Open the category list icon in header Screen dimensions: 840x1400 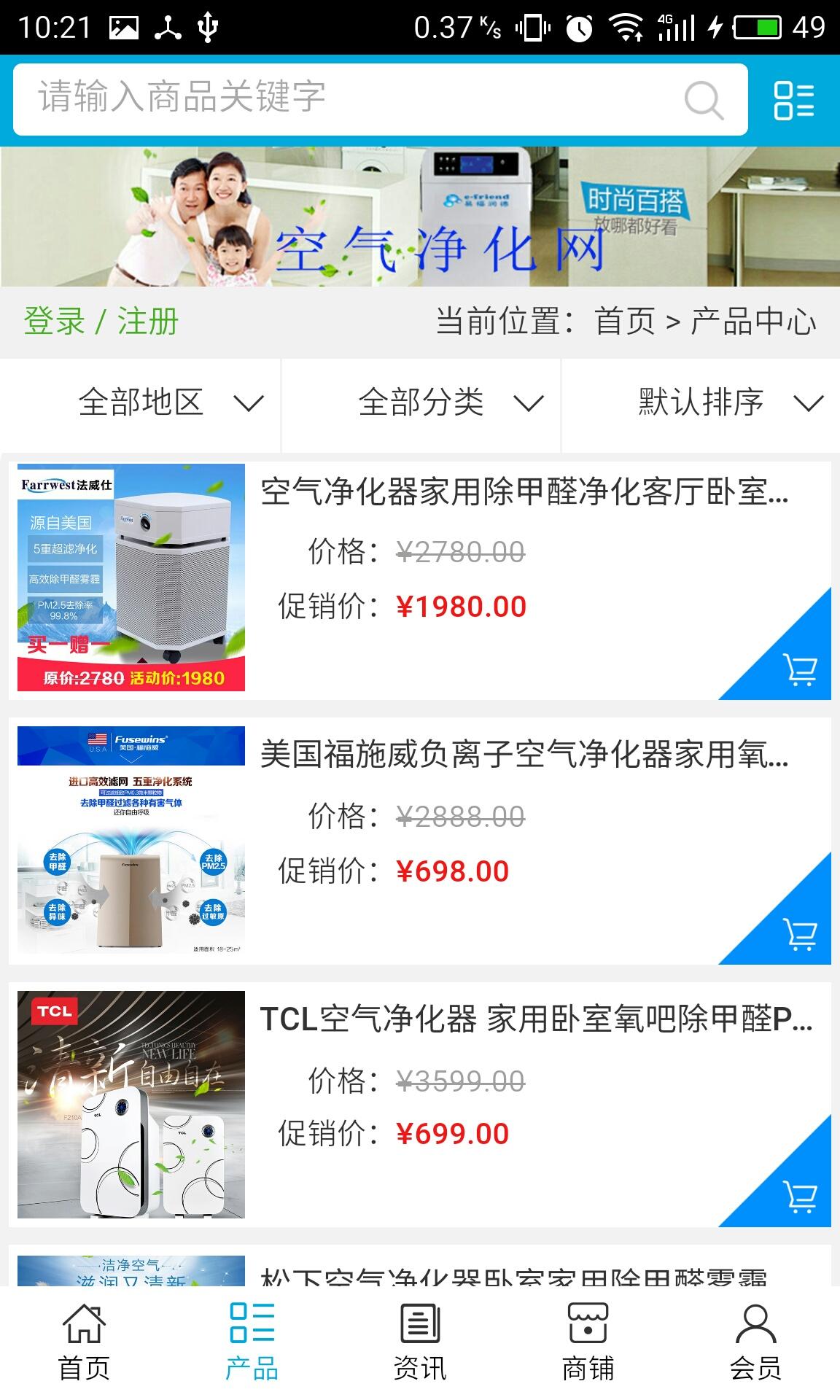[x=793, y=100]
